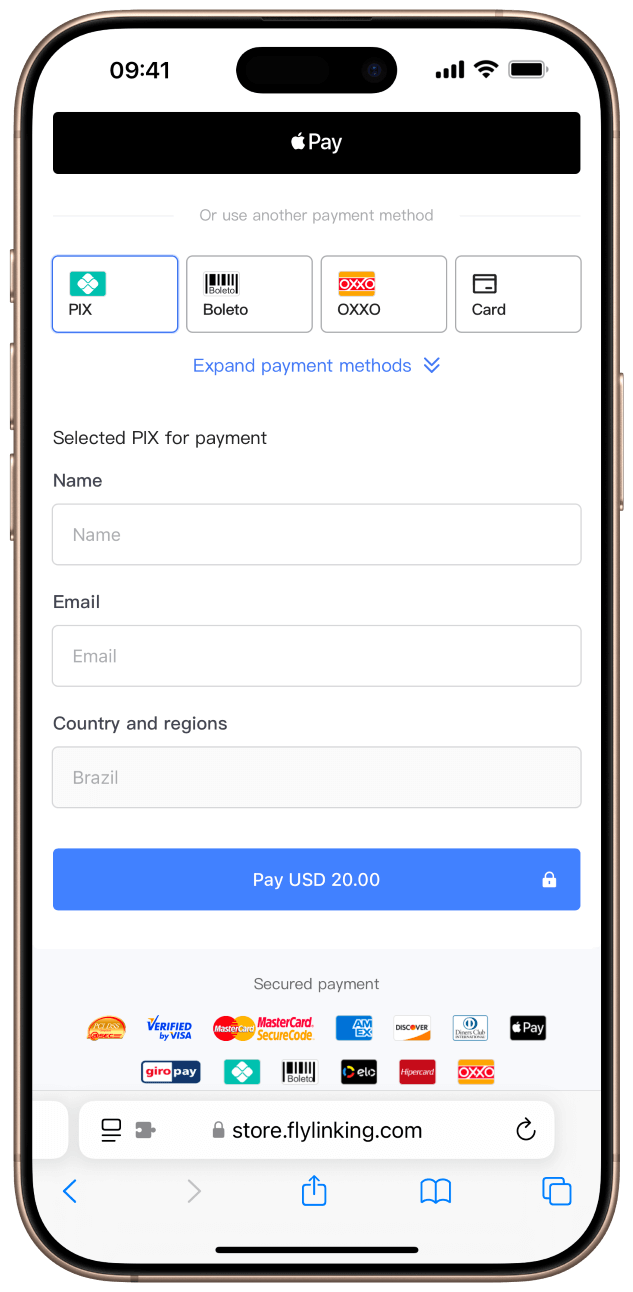Reload the page in Safari
The width and height of the screenshot is (633, 1292).
pos(525,1130)
